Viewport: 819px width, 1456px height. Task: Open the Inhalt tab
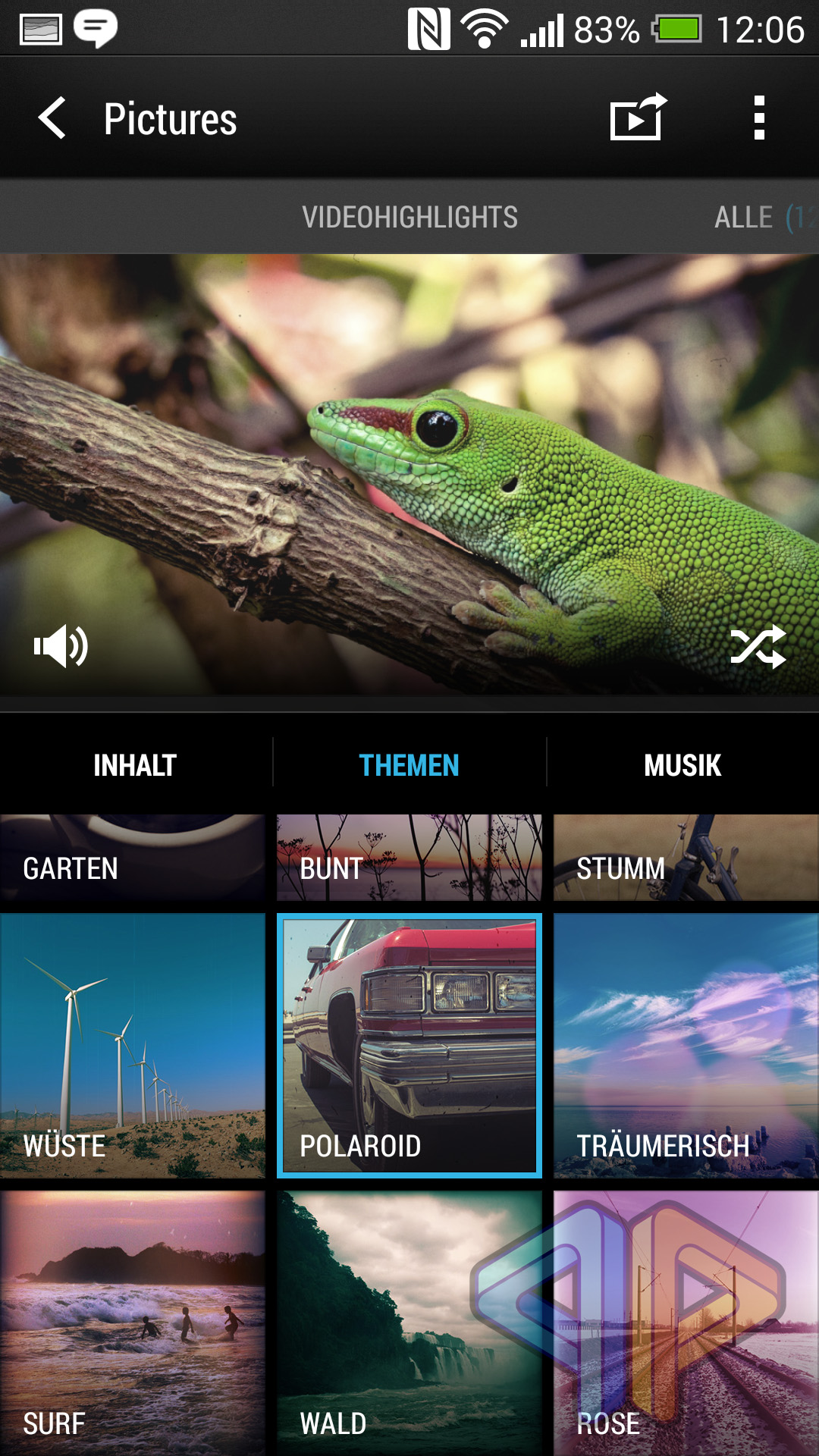(136, 765)
